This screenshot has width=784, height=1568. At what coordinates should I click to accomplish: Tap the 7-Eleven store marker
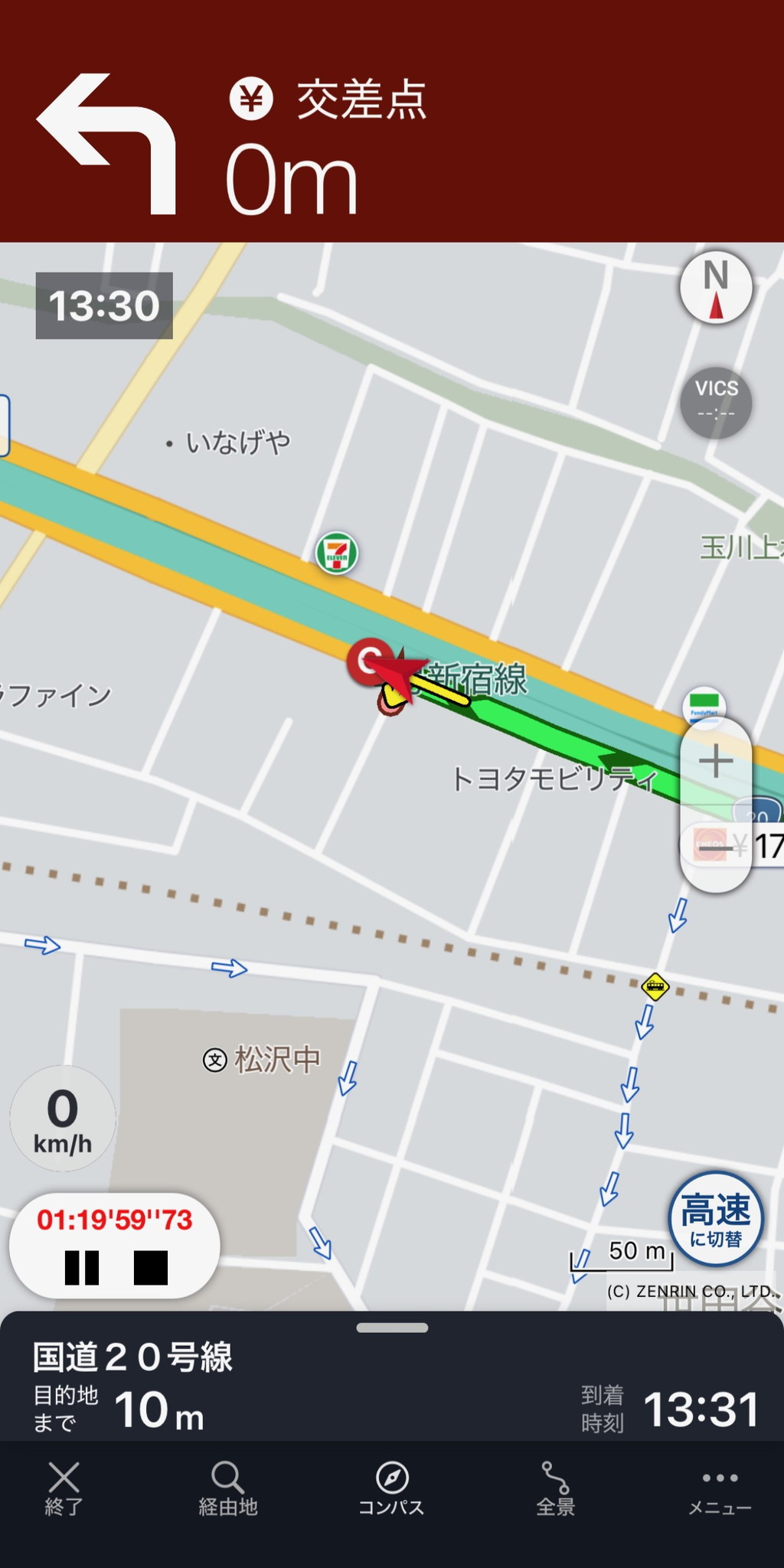coord(337,553)
